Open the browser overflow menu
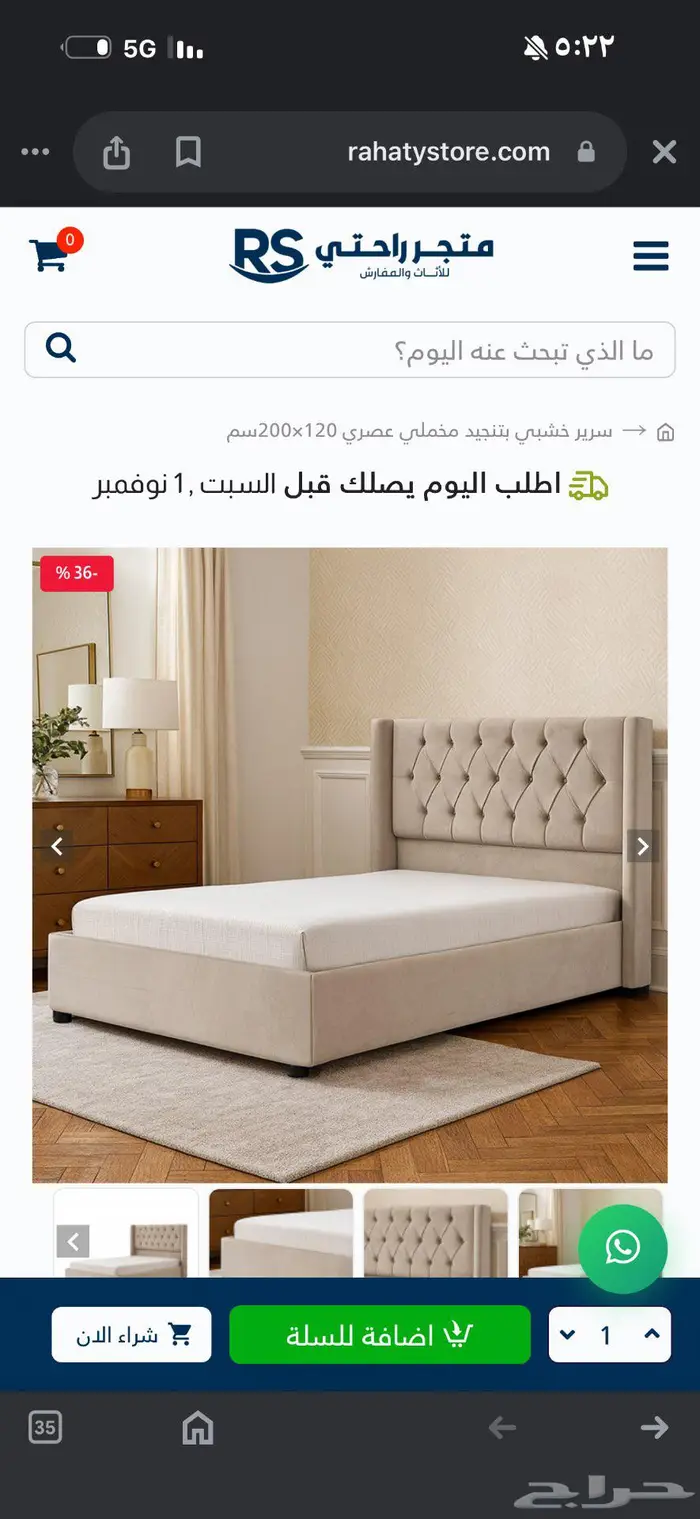Screen dimensions: 700x1519 pos(35,152)
